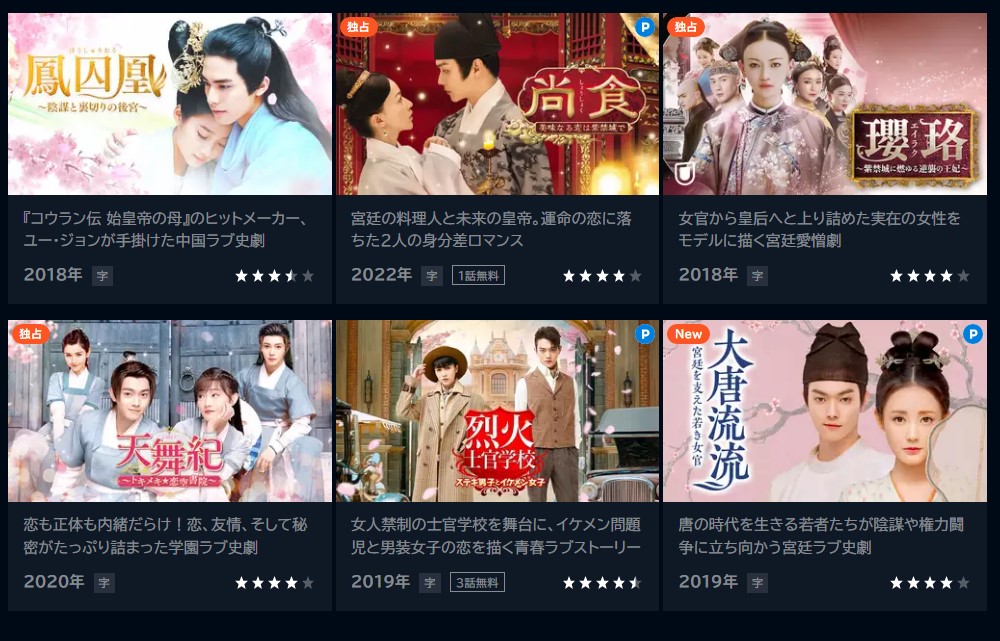The height and width of the screenshot is (641, 1000).
Task: View the 天舞紀 drama card
Action: (170, 411)
